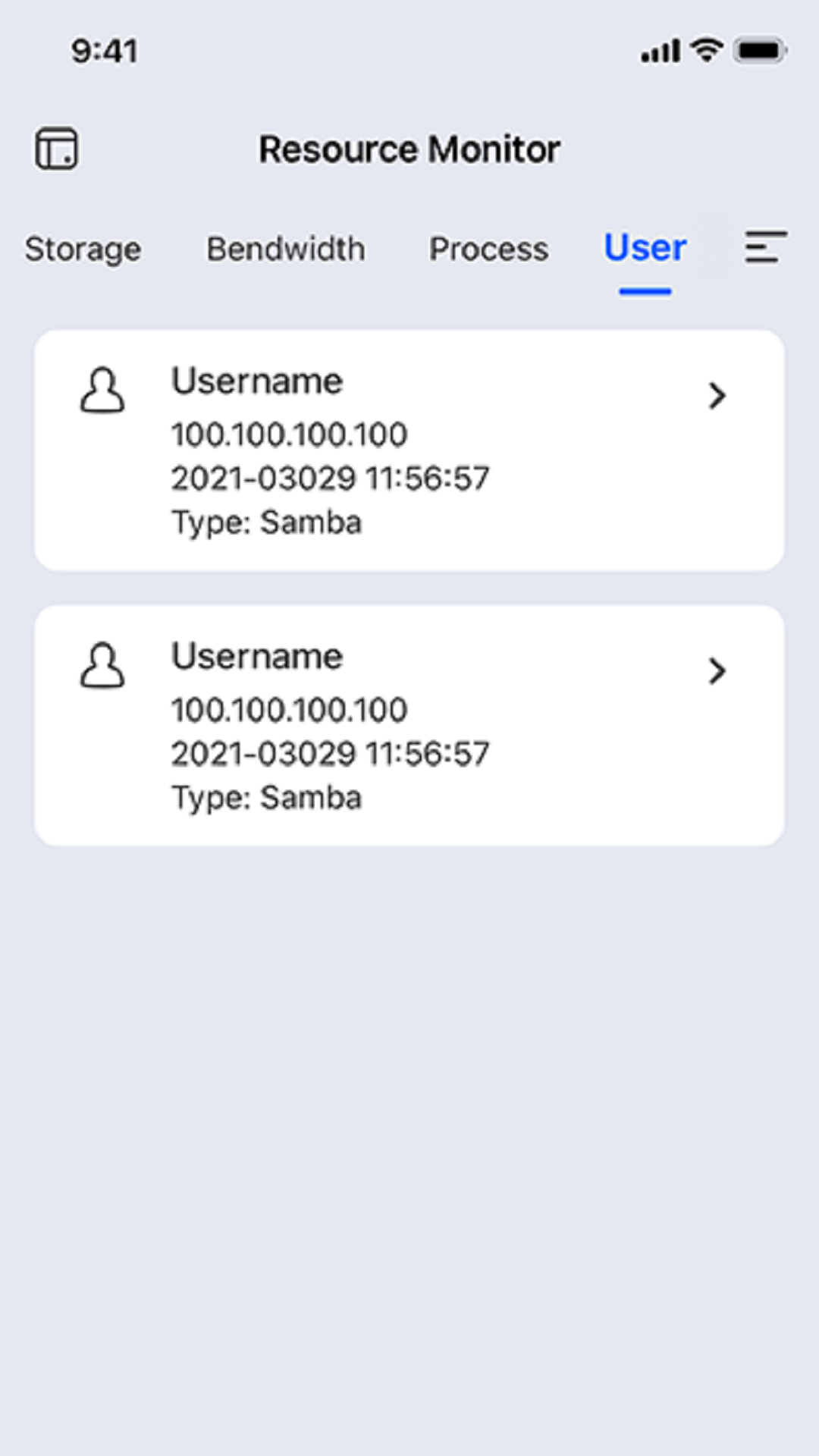
Task: Click the cellular signal icon
Action: pyautogui.click(x=658, y=50)
